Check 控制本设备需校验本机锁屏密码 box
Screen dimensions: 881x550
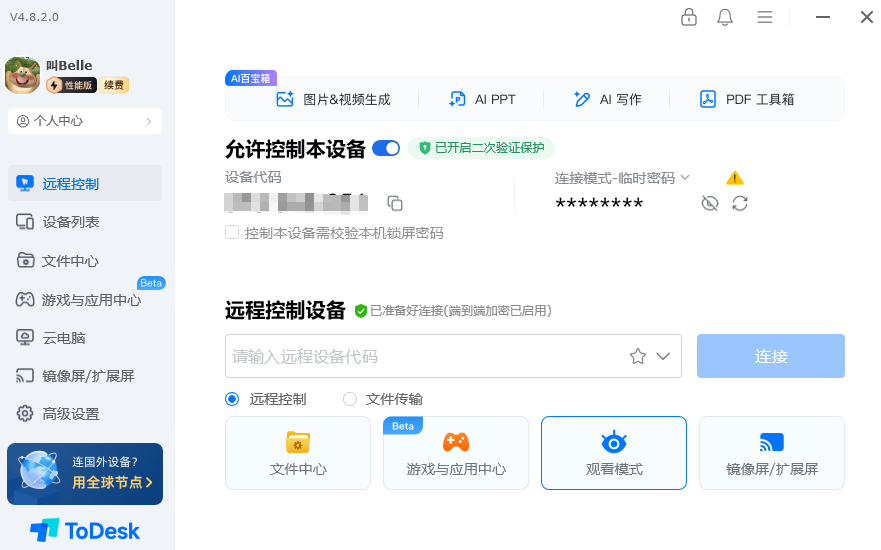[232, 233]
